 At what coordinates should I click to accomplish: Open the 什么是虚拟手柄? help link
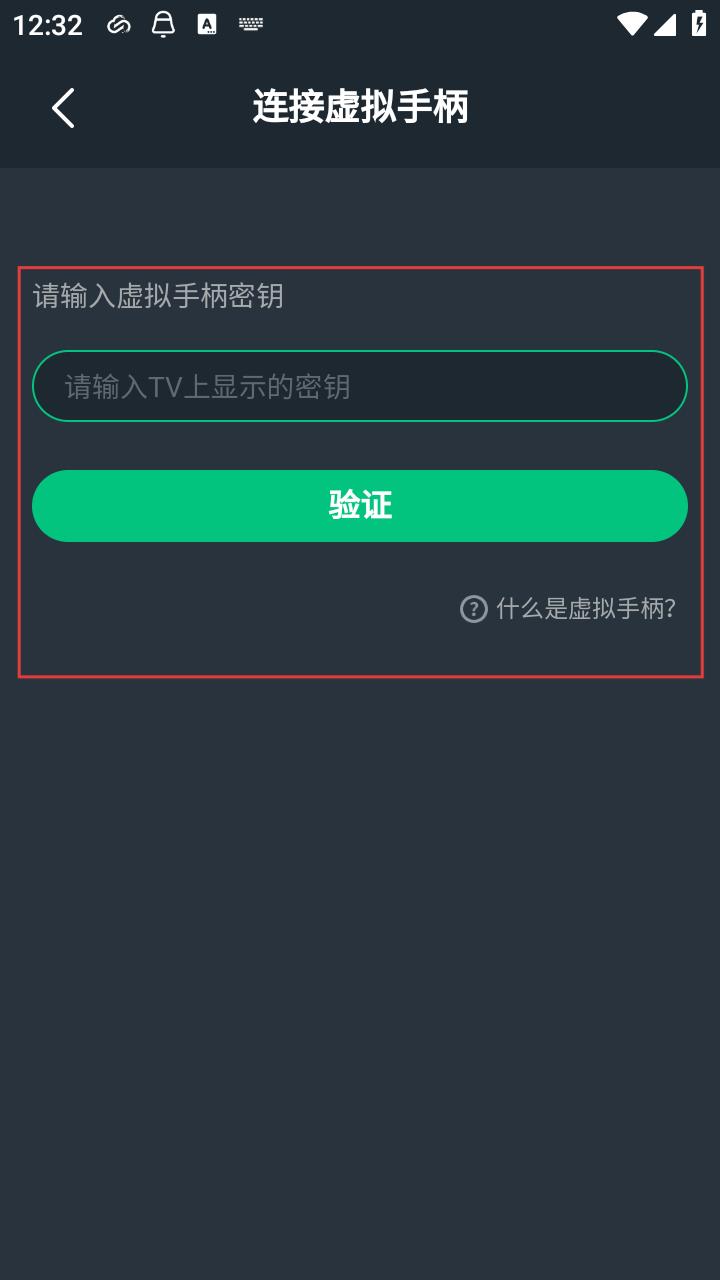click(x=570, y=608)
